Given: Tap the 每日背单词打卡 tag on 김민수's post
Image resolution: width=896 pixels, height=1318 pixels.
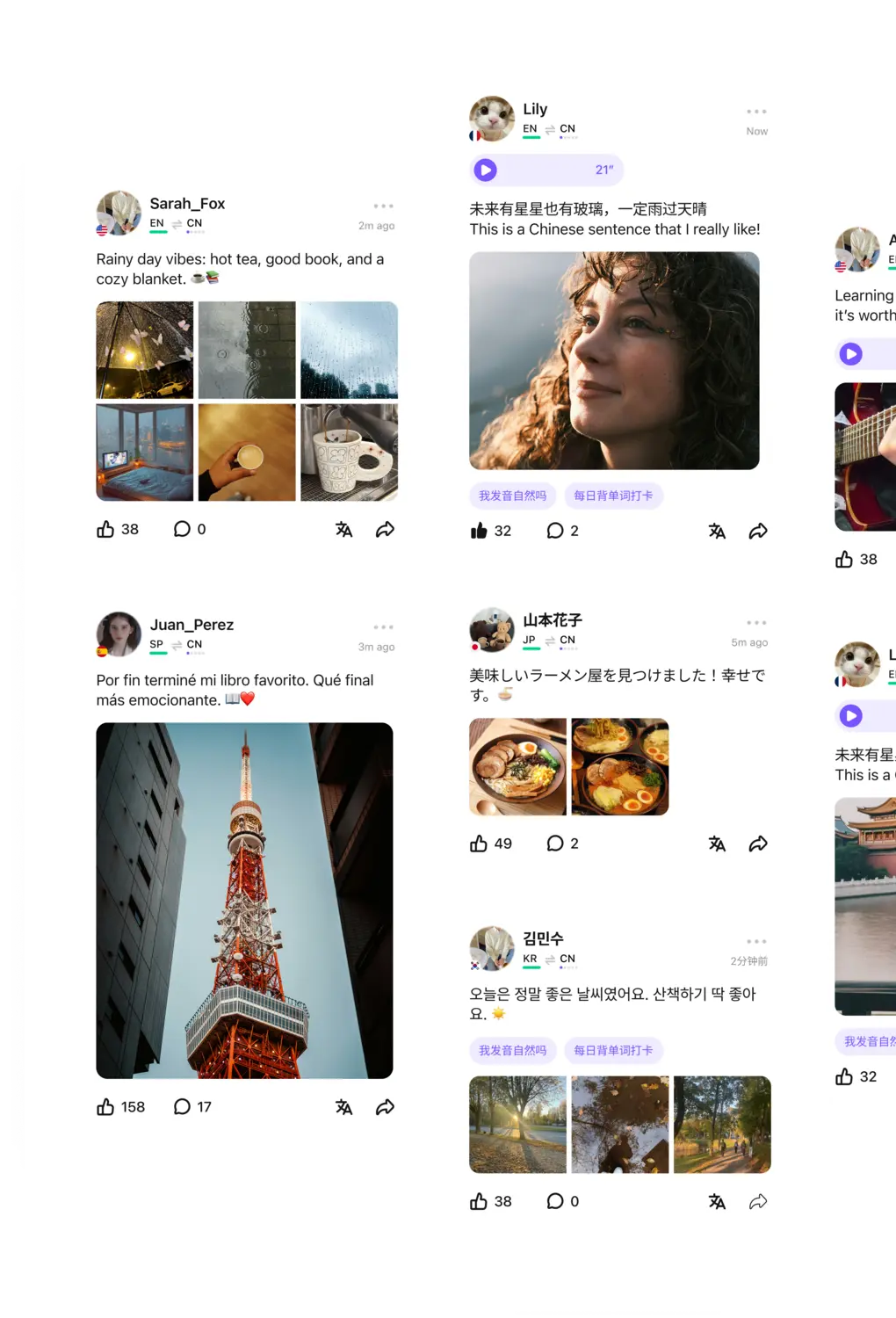Looking at the screenshot, I should tap(615, 1051).
